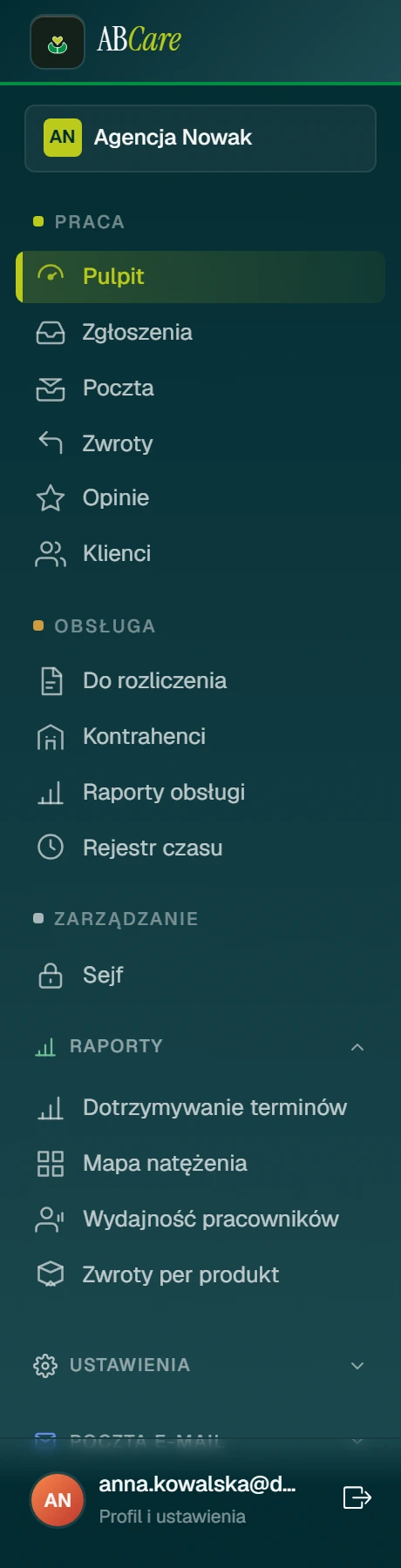Open Sejf vault
The image size is (401, 1568).
click(200, 976)
